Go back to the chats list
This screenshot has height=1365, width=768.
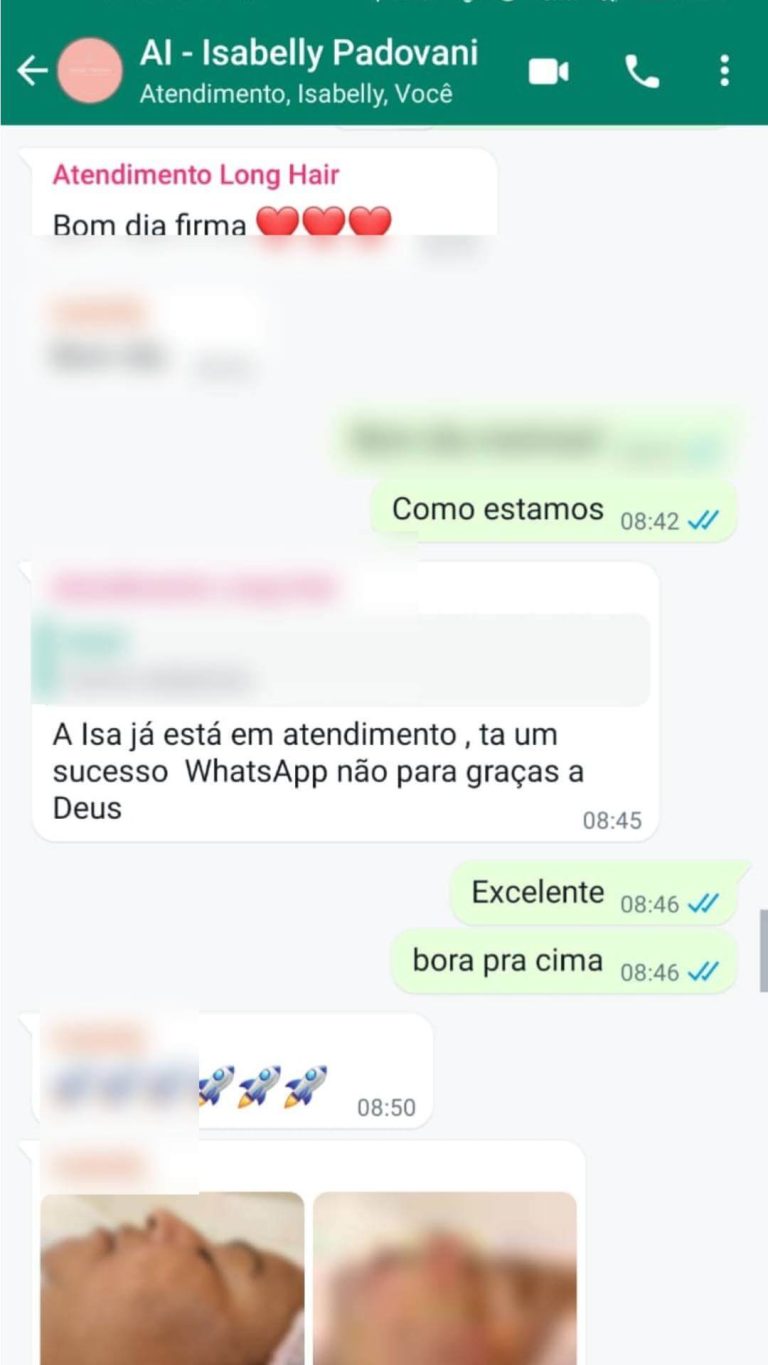(32, 71)
